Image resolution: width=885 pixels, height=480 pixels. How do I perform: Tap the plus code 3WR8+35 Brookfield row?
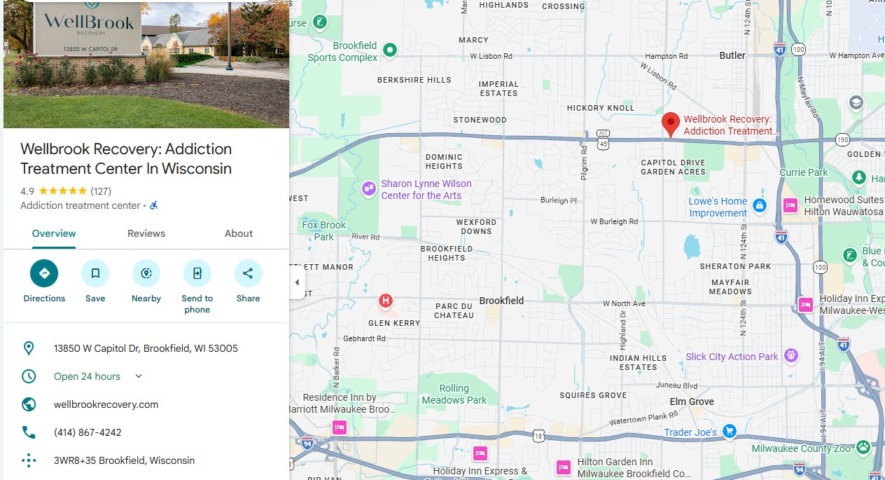[x=124, y=460]
